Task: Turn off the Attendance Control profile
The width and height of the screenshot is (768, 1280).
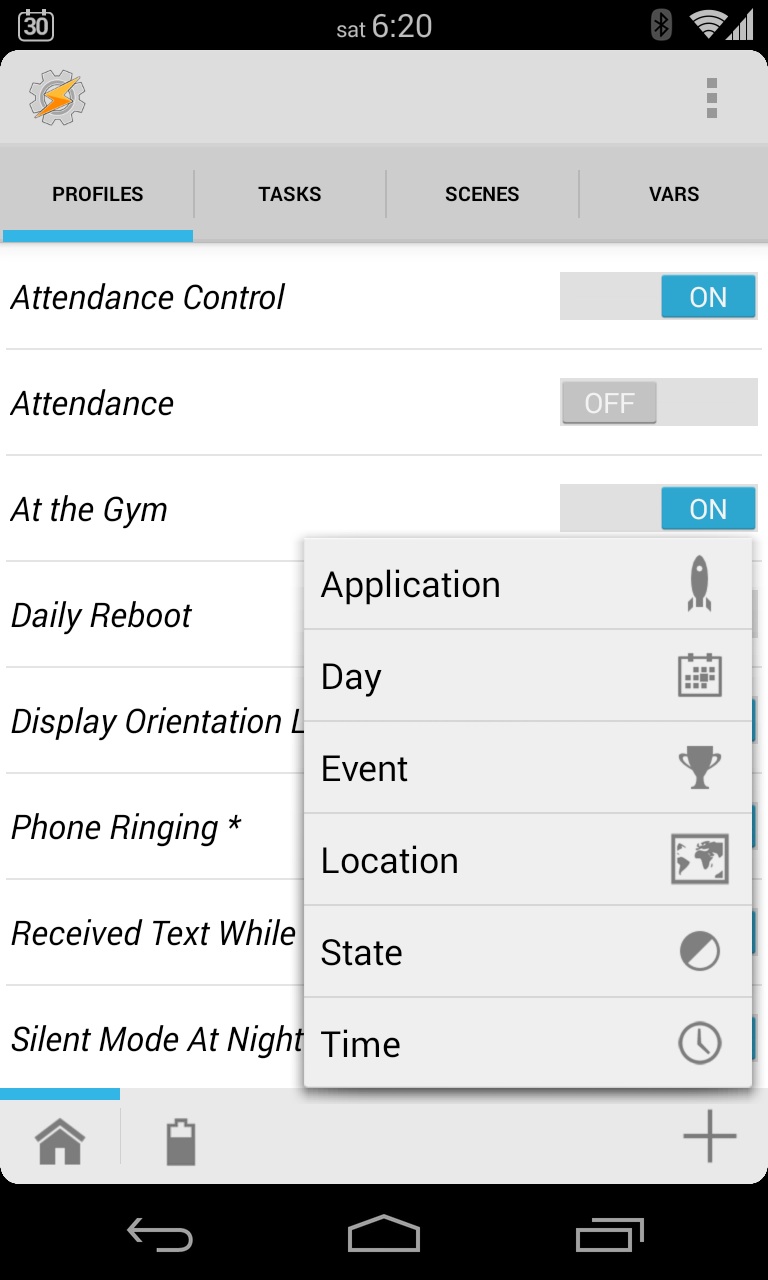Action: tap(658, 297)
